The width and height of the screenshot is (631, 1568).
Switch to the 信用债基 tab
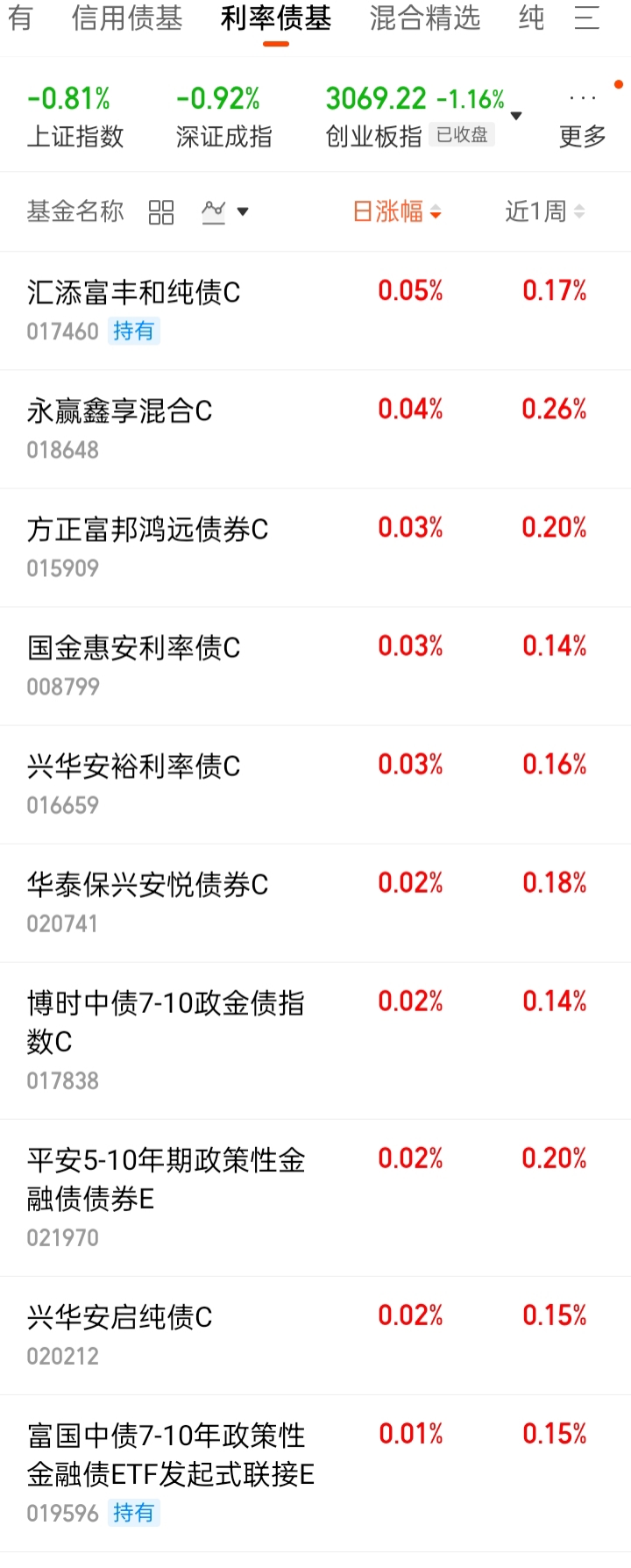127,18
